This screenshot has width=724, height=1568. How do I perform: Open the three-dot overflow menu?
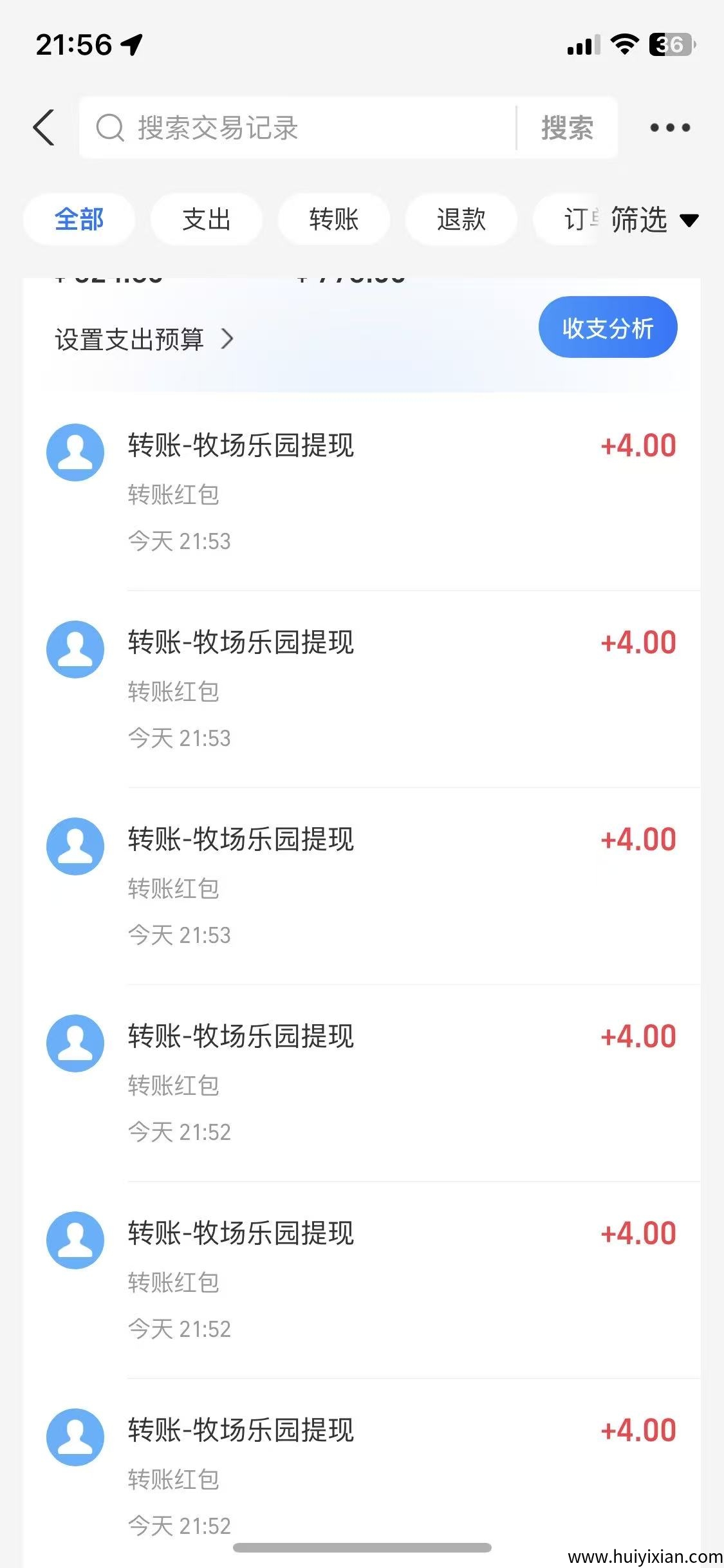coord(670,127)
